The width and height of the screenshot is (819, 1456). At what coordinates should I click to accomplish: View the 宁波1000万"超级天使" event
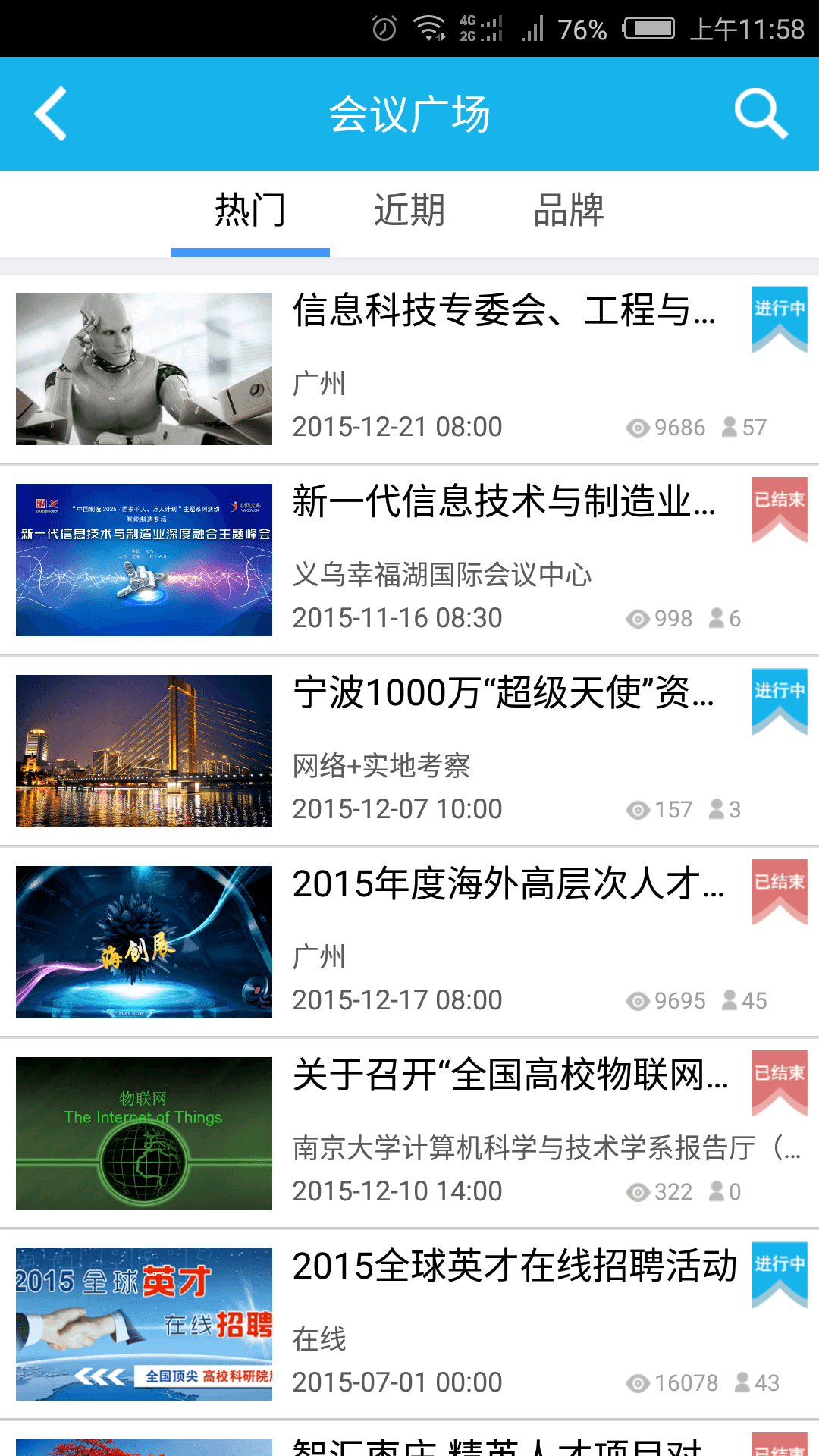pos(504,693)
